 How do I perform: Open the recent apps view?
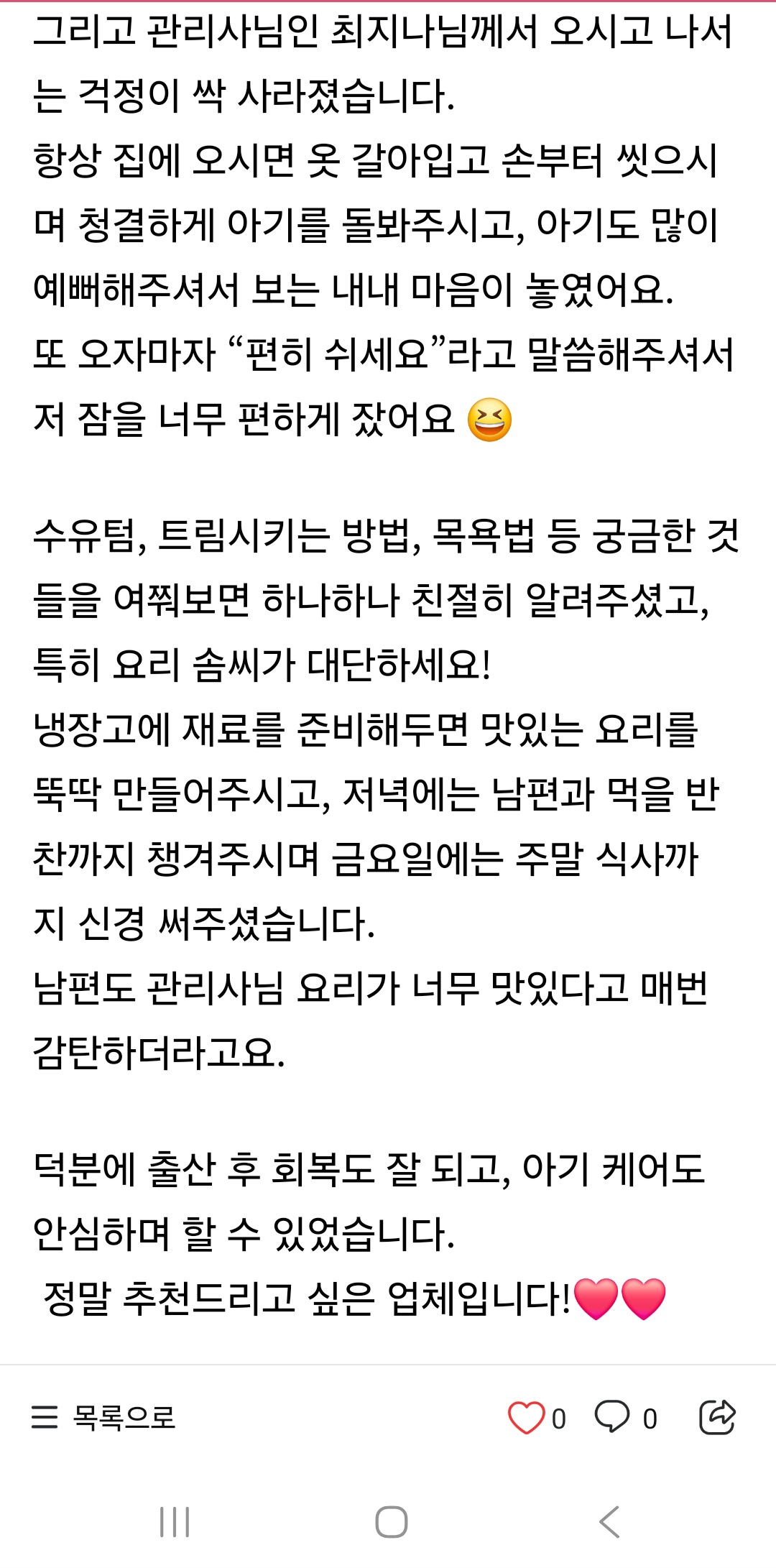point(174,1521)
